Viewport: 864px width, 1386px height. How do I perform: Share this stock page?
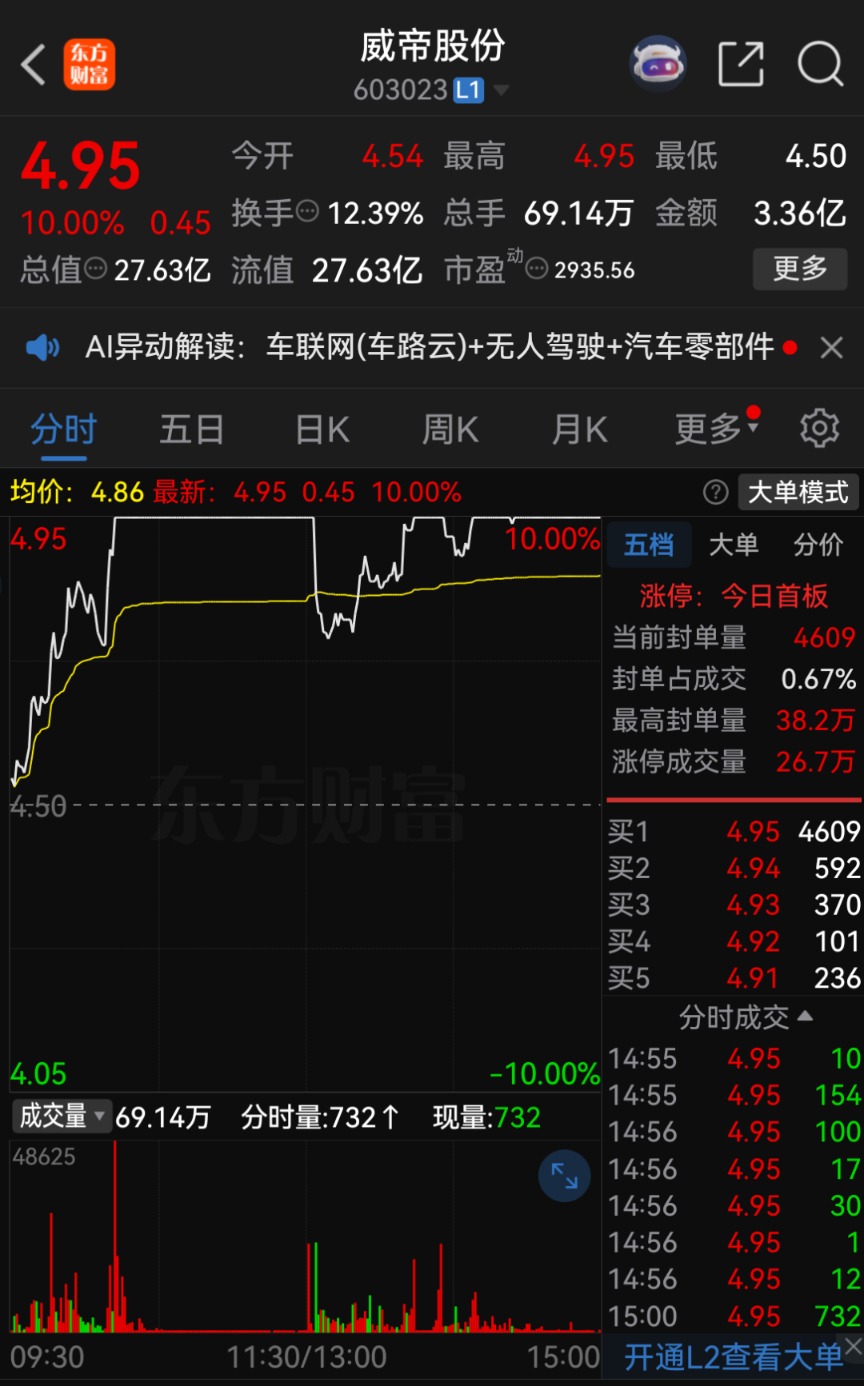coord(741,65)
